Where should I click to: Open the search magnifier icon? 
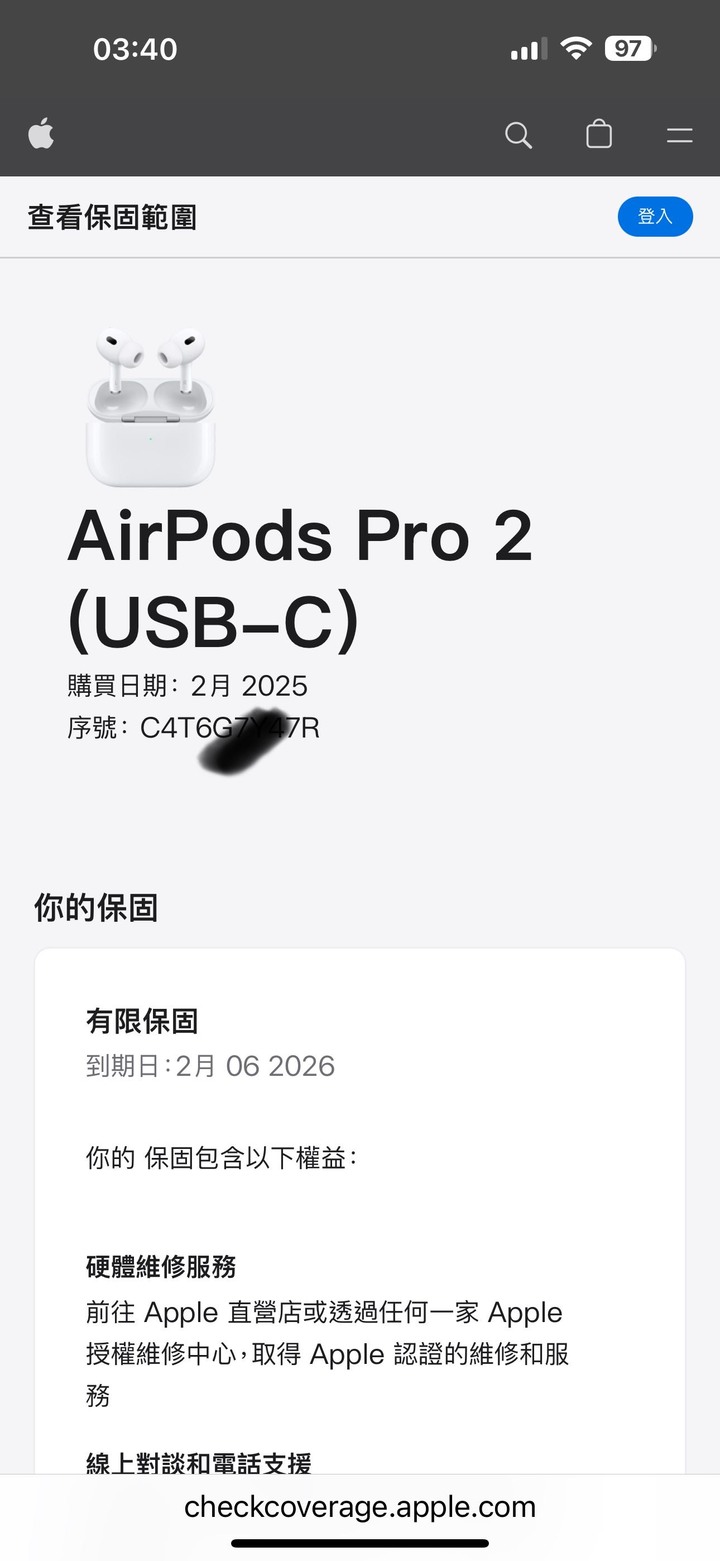pyautogui.click(x=518, y=135)
